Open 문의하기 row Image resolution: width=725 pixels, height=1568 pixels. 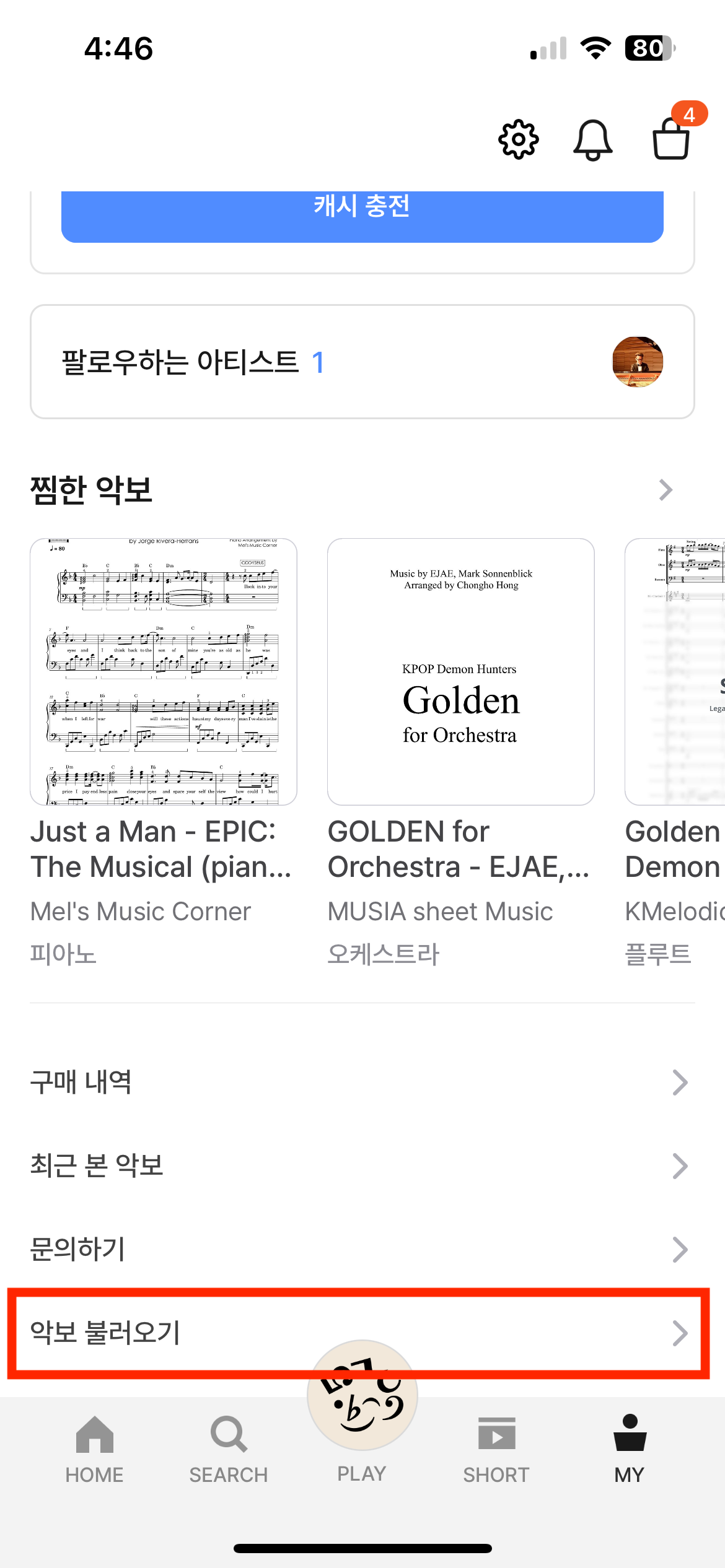pyautogui.click(x=362, y=1250)
